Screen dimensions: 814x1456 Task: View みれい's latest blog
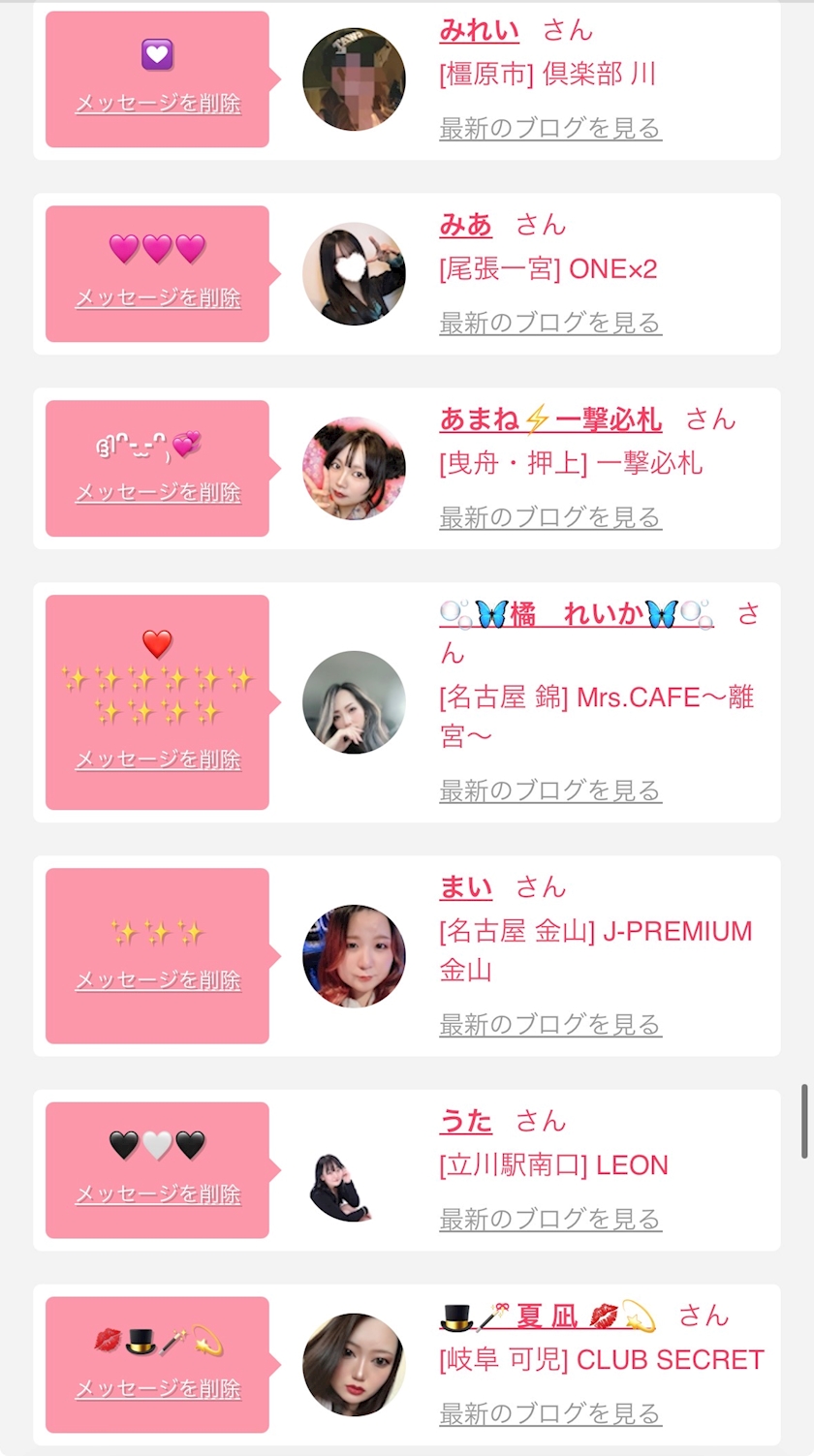[x=550, y=128]
